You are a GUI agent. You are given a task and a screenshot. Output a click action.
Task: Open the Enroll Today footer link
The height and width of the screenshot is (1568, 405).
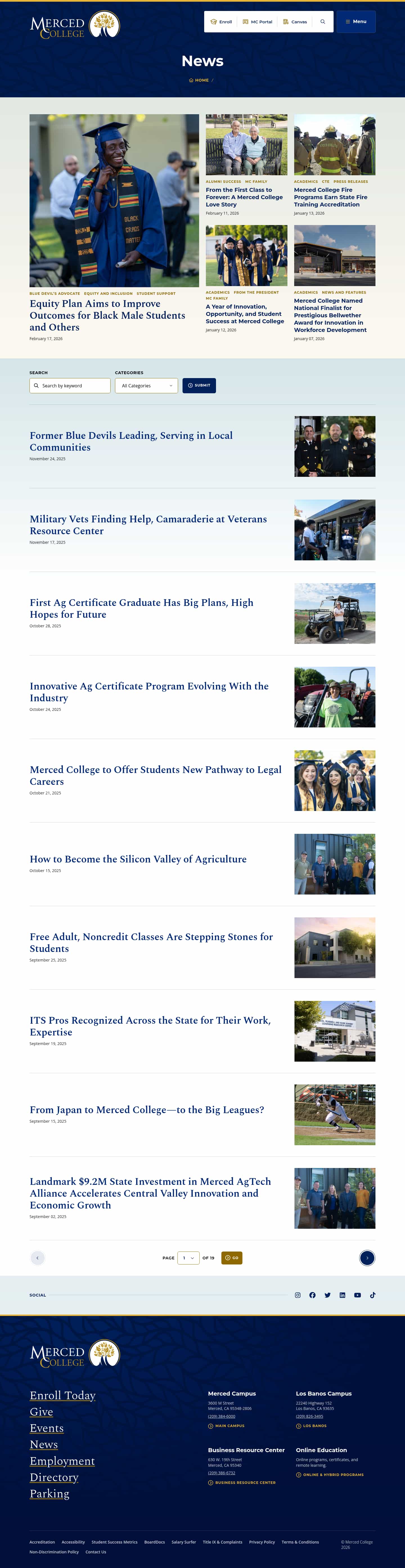point(63,1395)
